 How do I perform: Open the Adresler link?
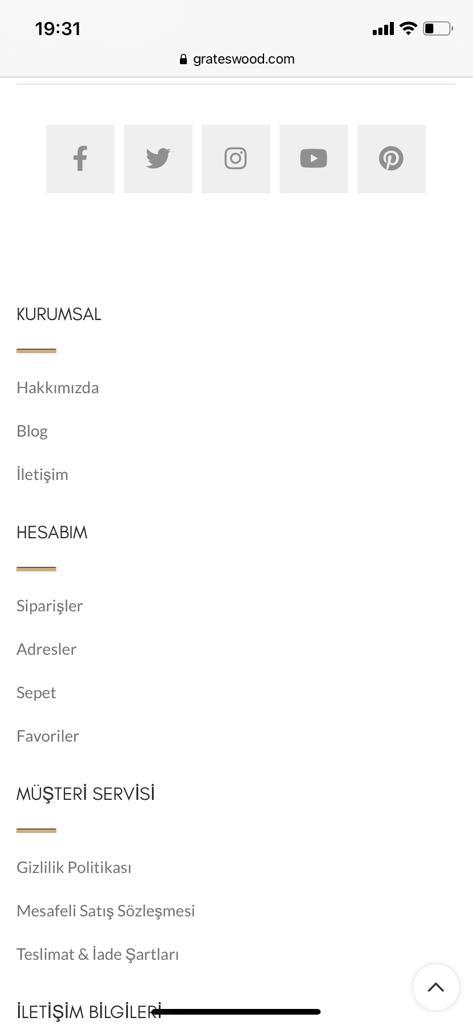[x=46, y=649]
